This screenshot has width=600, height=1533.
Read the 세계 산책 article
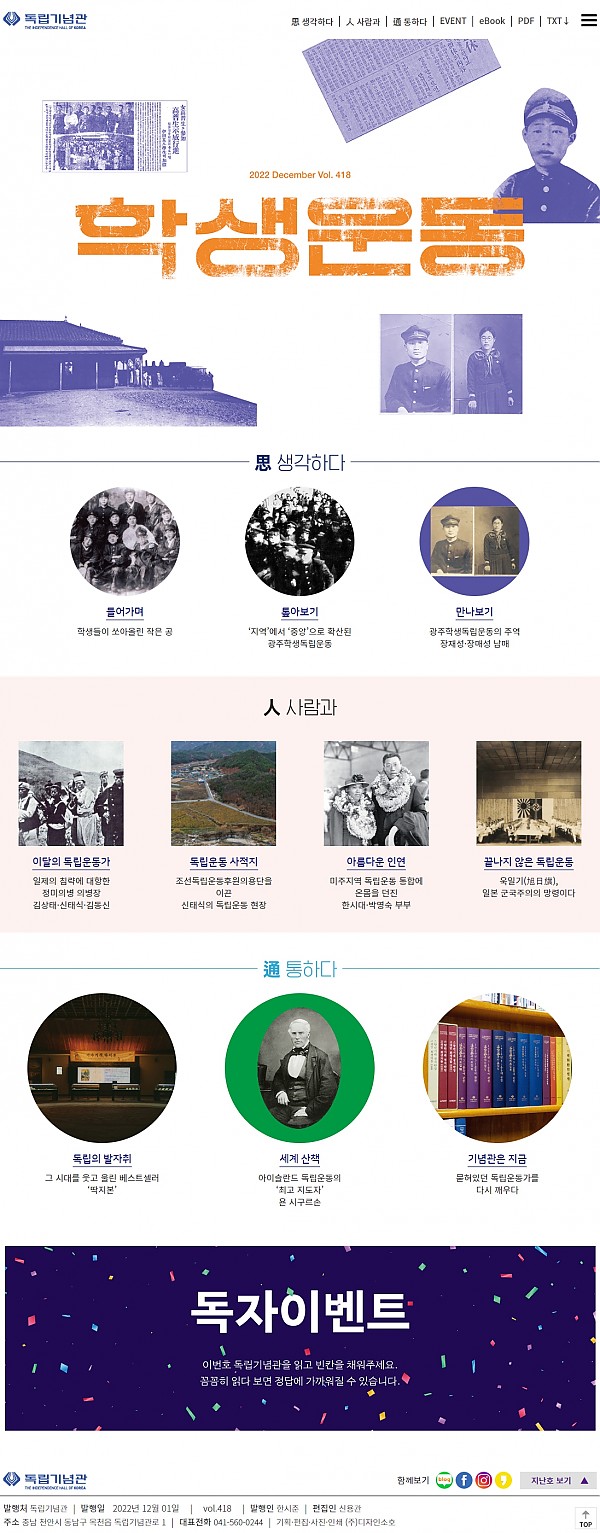coord(299,1068)
